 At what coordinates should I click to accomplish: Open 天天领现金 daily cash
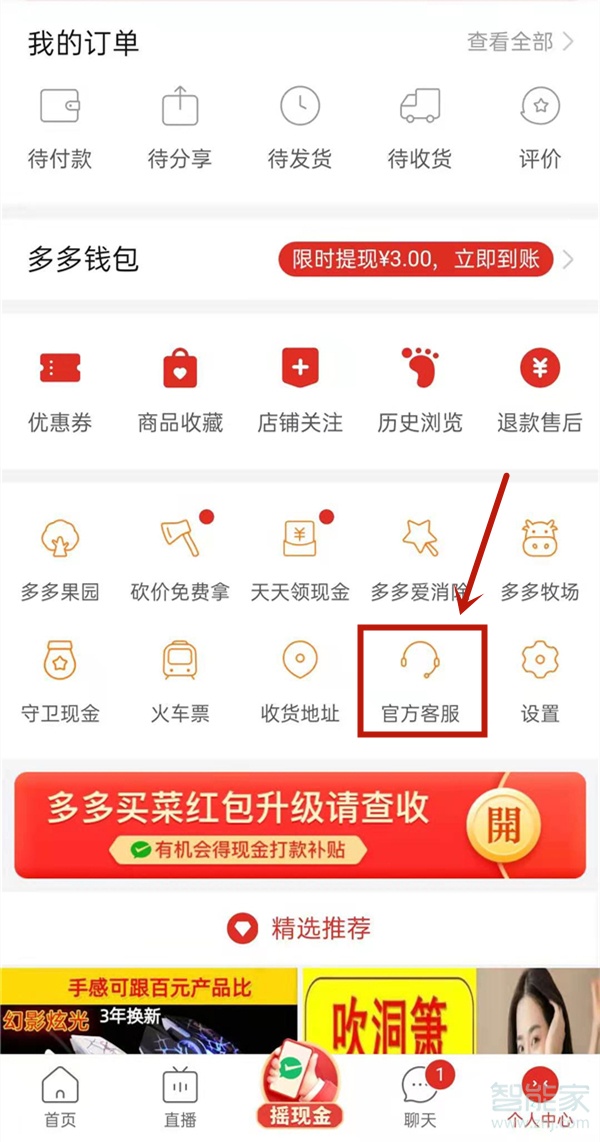[300, 558]
